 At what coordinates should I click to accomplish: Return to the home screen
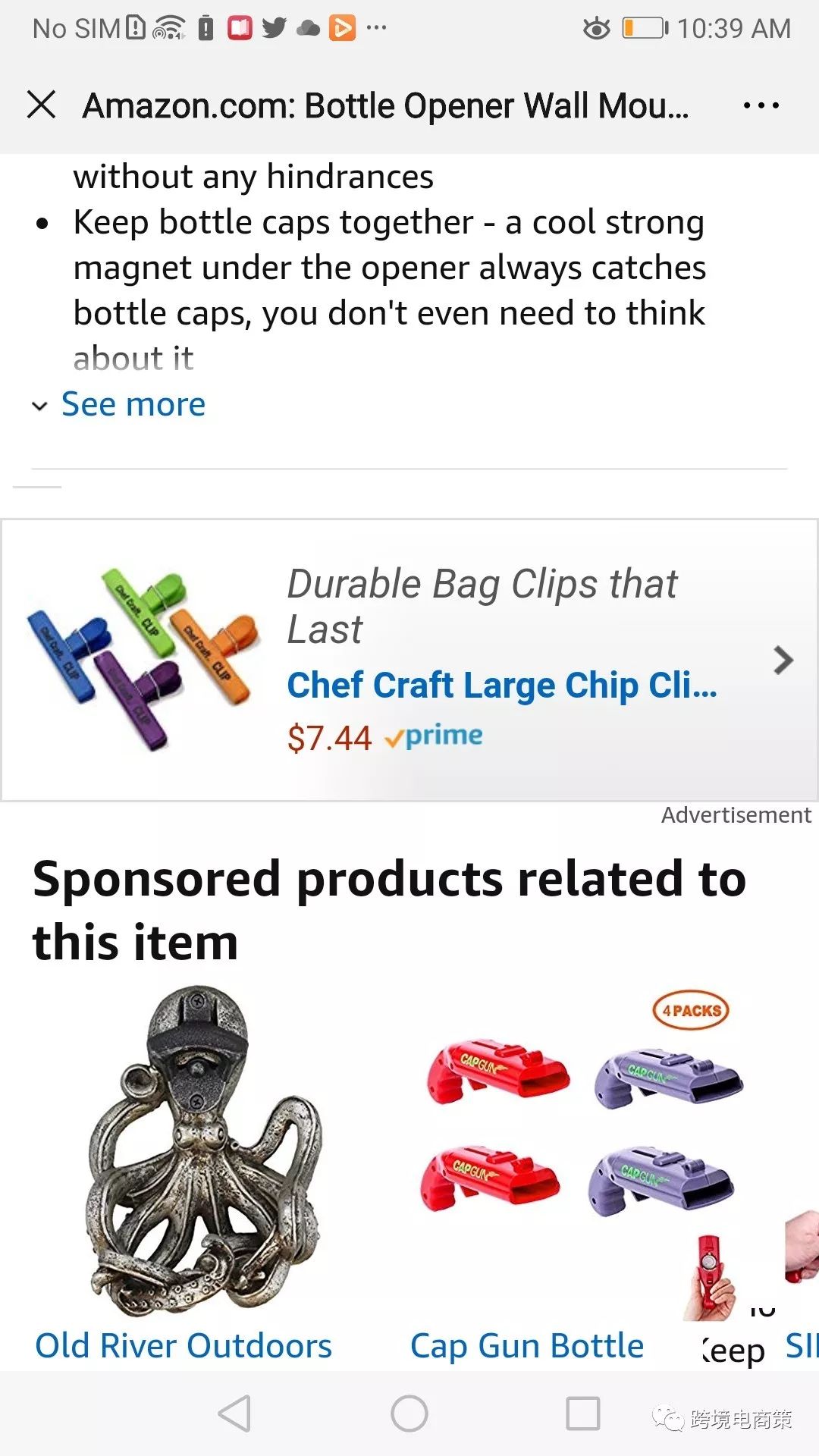pos(409,1414)
